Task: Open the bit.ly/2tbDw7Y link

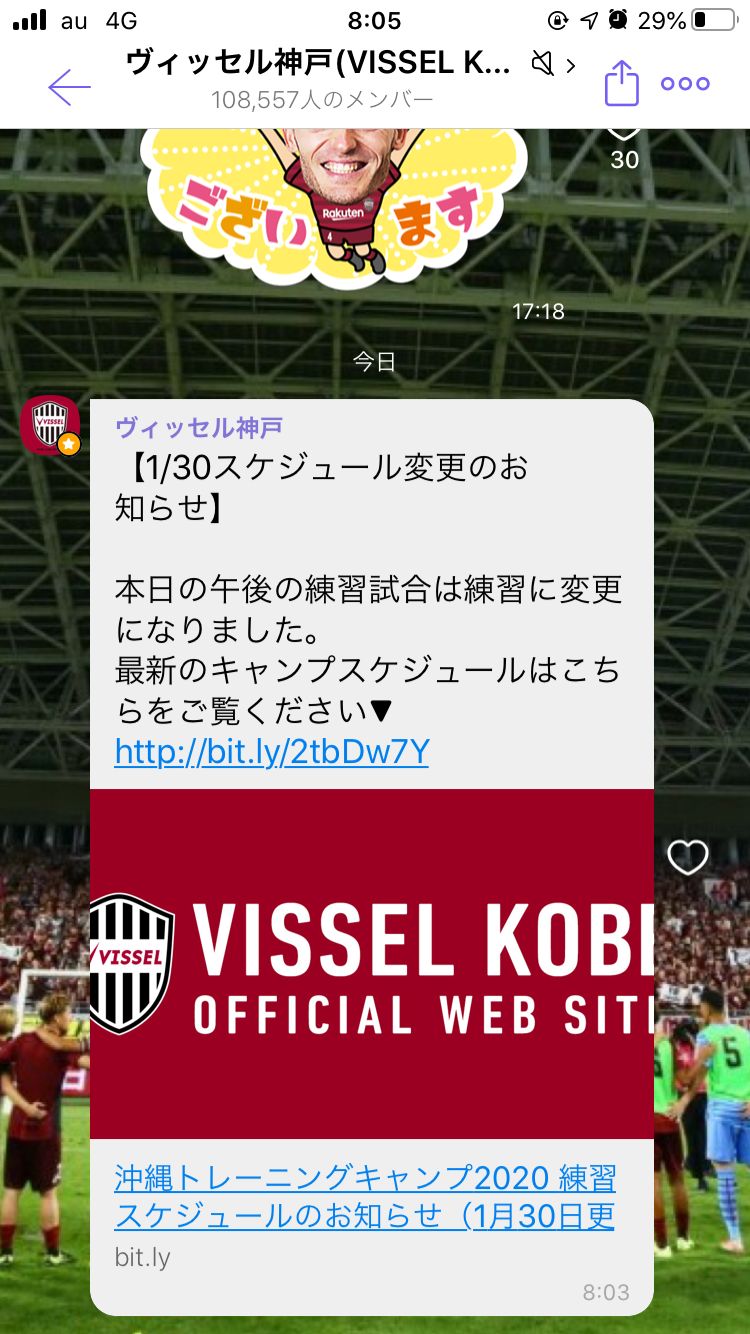Action: coord(272,751)
